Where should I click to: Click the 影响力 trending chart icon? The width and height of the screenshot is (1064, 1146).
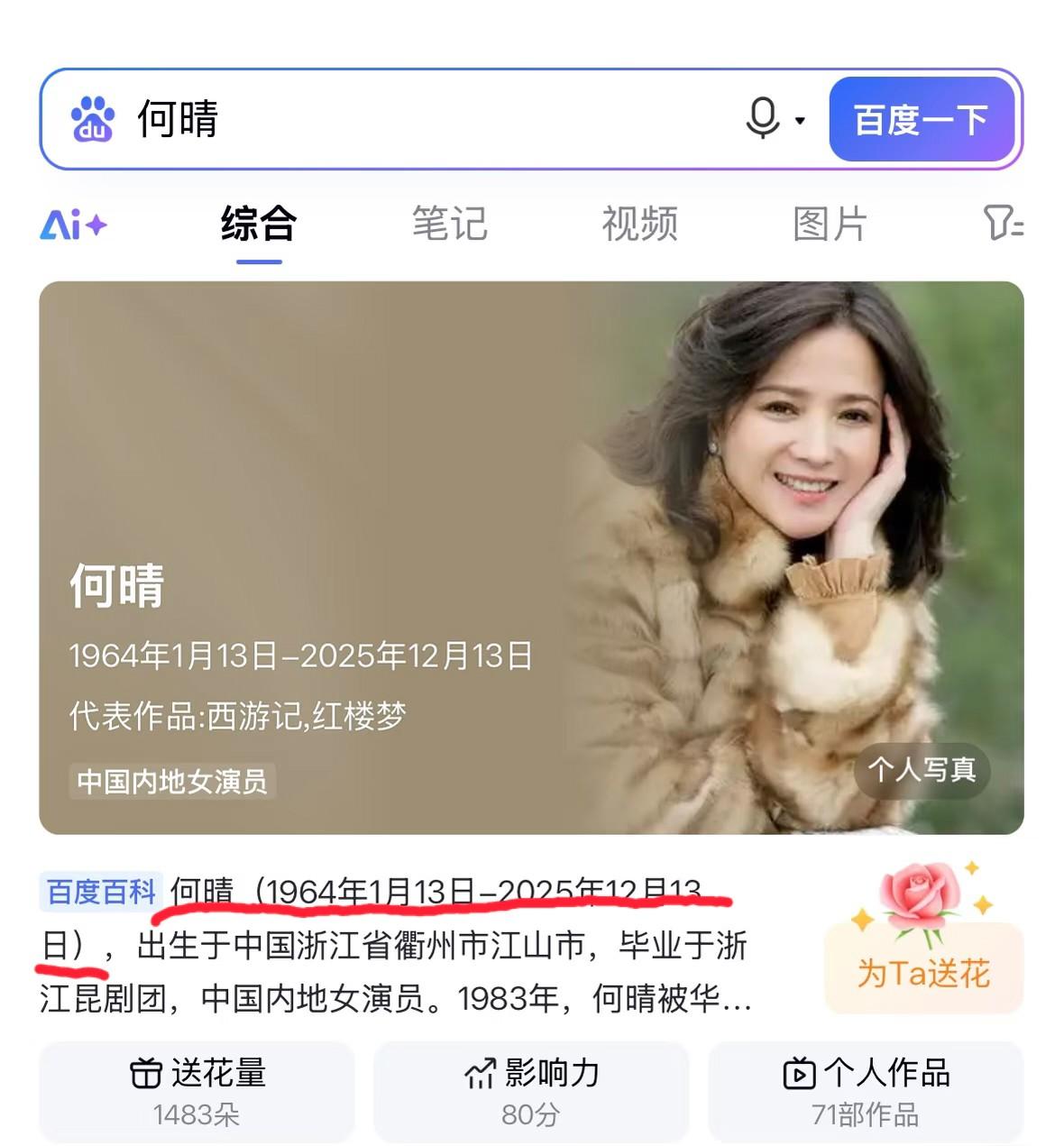point(478,1073)
